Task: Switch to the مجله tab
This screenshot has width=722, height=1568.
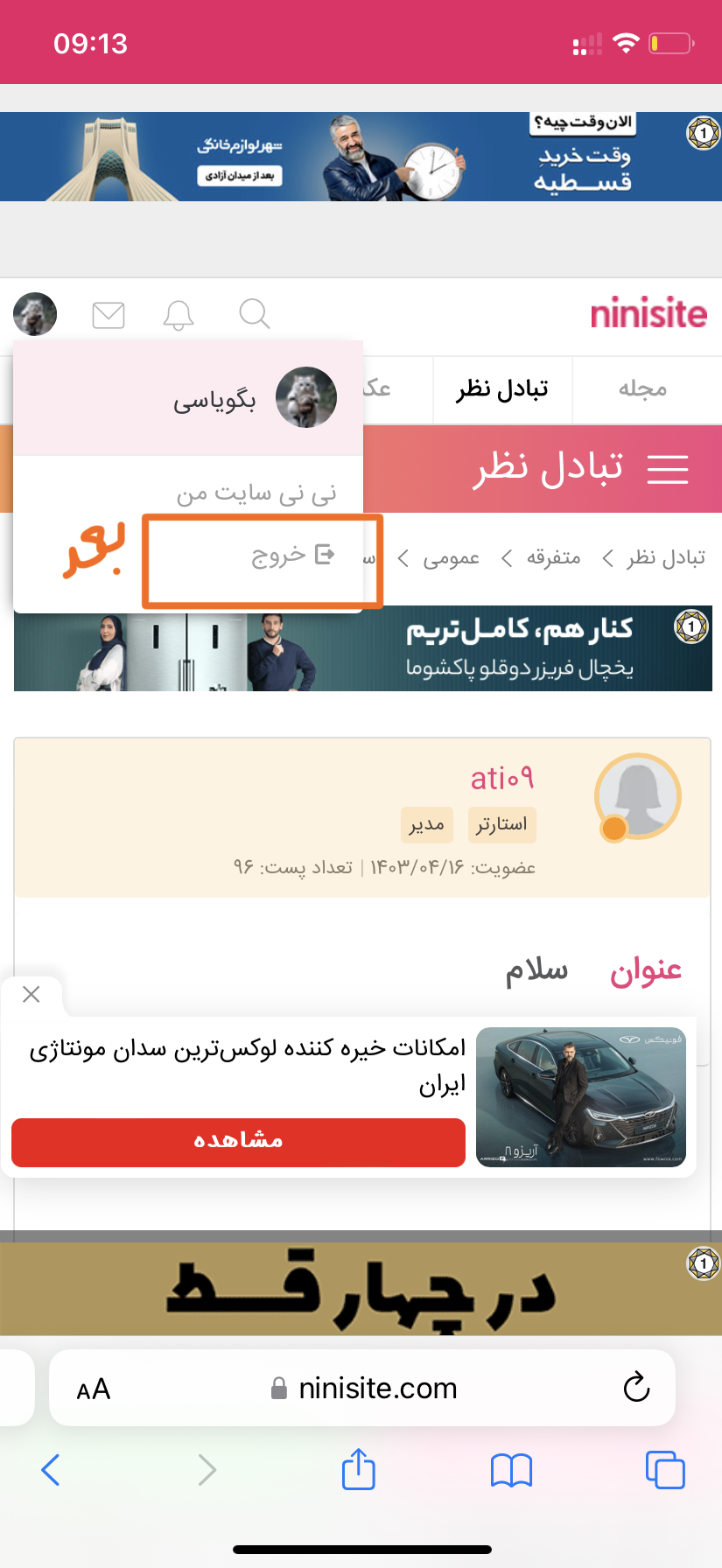Action: [x=642, y=388]
